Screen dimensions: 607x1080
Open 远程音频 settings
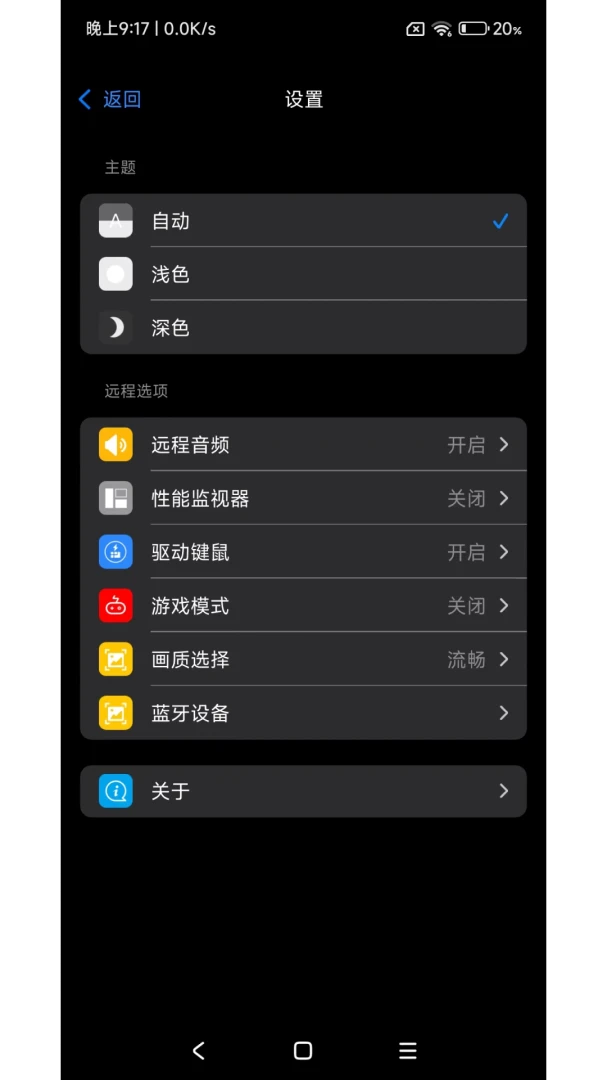(302, 445)
